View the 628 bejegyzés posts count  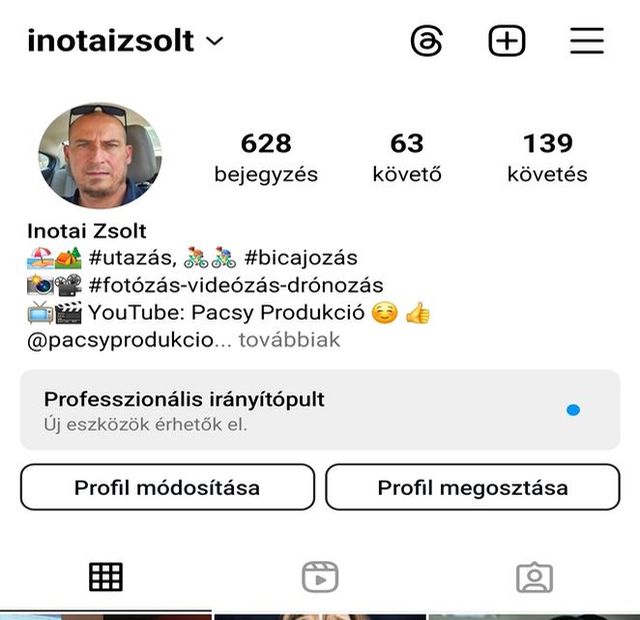pyautogui.click(x=266, y=158)
